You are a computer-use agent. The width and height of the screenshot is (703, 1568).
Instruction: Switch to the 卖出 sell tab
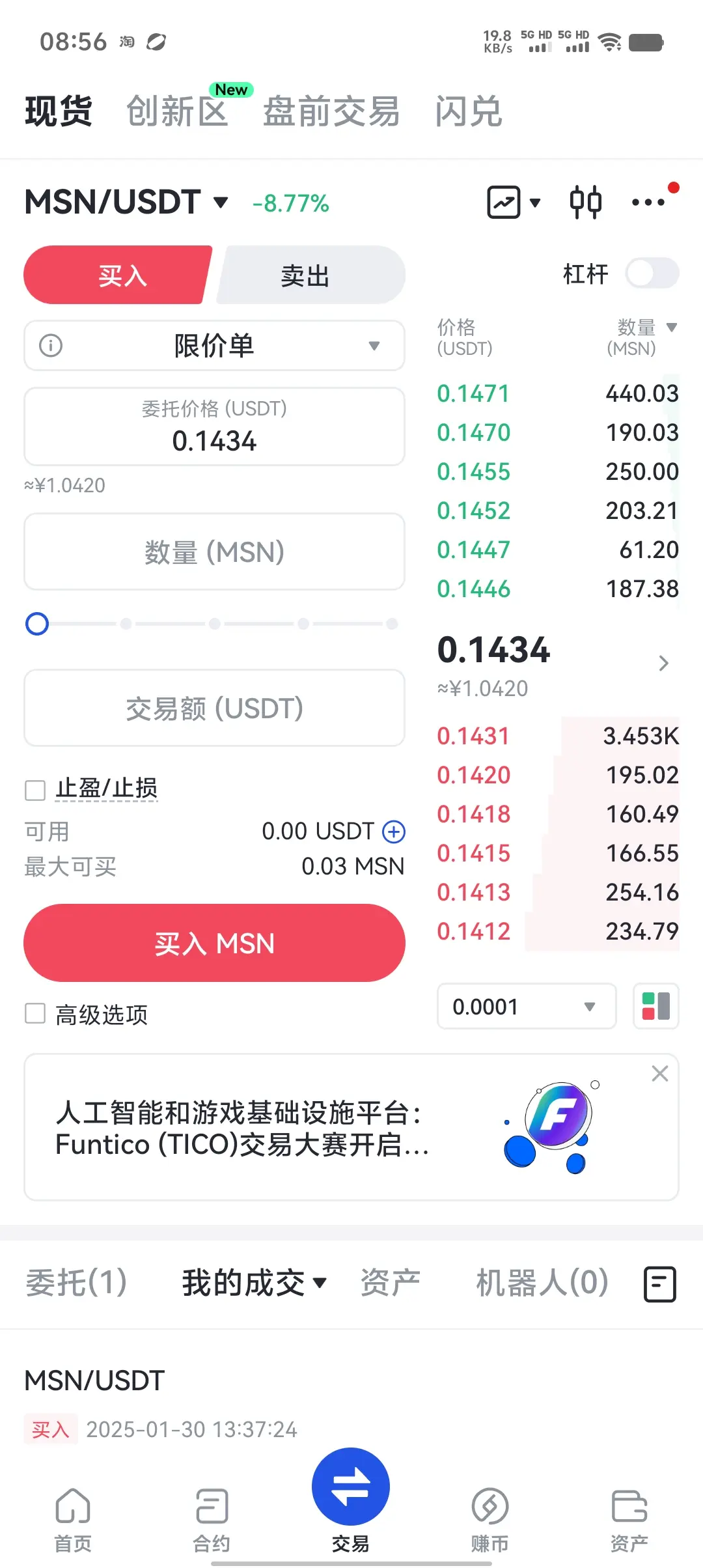pyautogui.click(x=305, y=275)
